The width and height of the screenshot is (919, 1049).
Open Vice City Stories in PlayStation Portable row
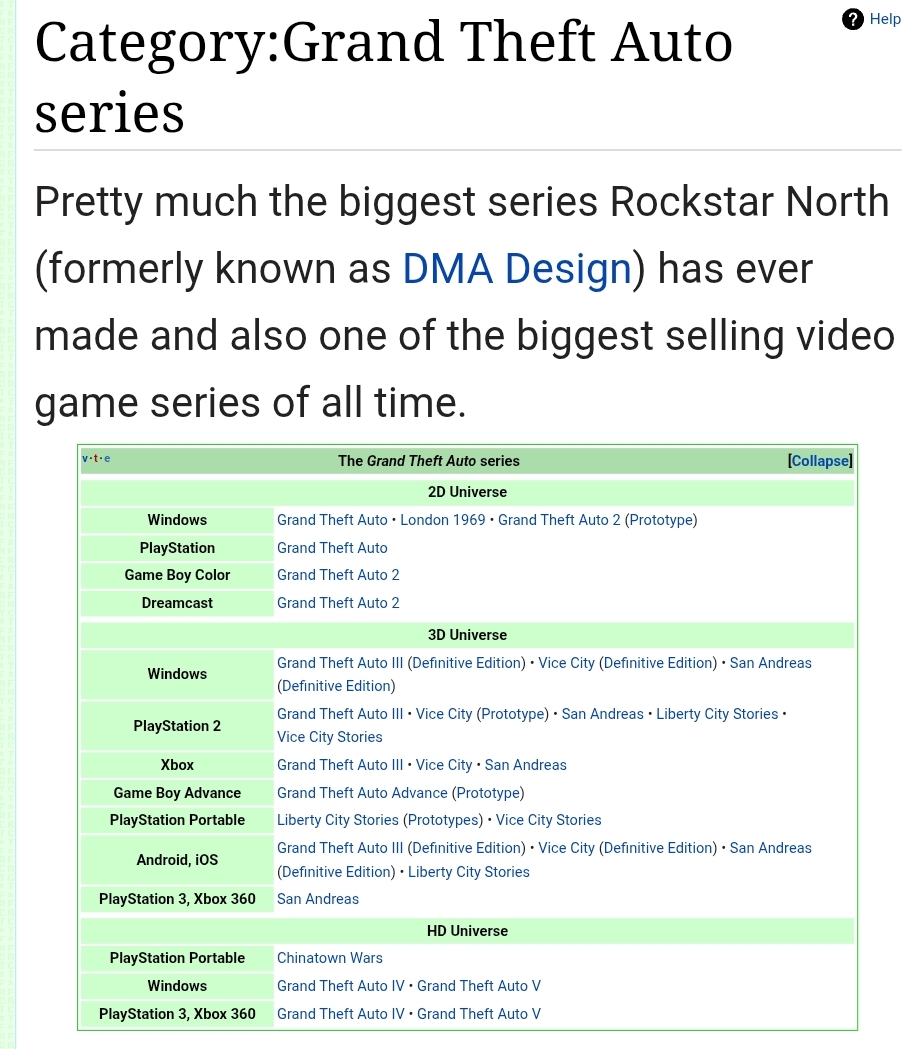pos(548,820)
